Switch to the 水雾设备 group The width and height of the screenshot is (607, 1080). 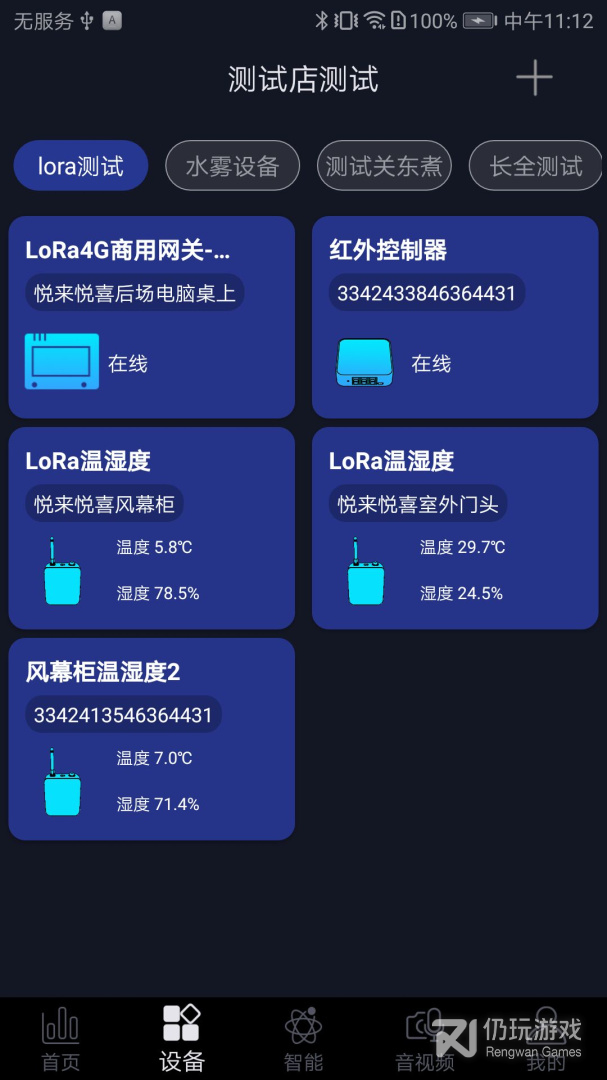pos(232,165)
